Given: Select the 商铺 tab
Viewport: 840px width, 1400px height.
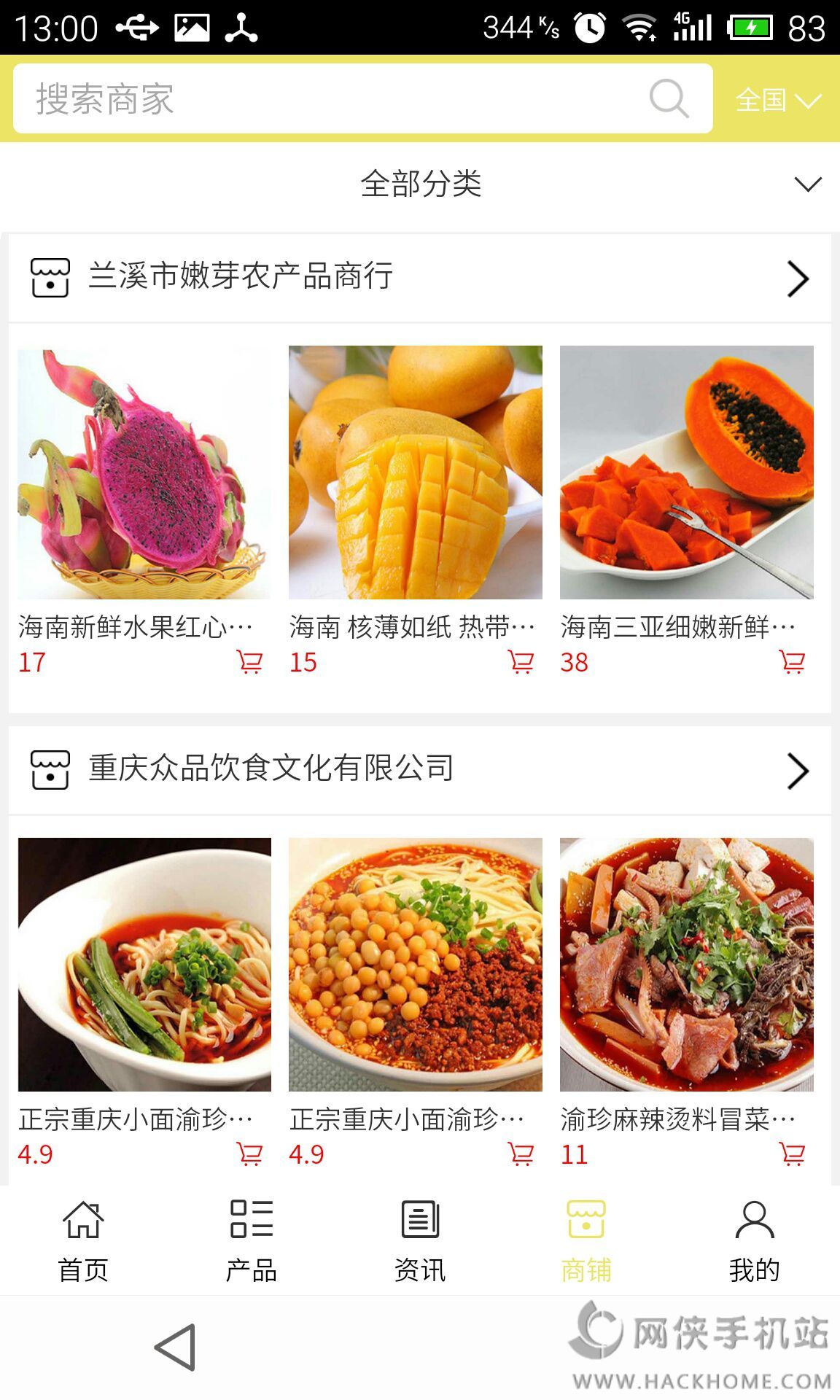Looking at the screenshot, I should pyautogui.click(x=587, y=1240).
